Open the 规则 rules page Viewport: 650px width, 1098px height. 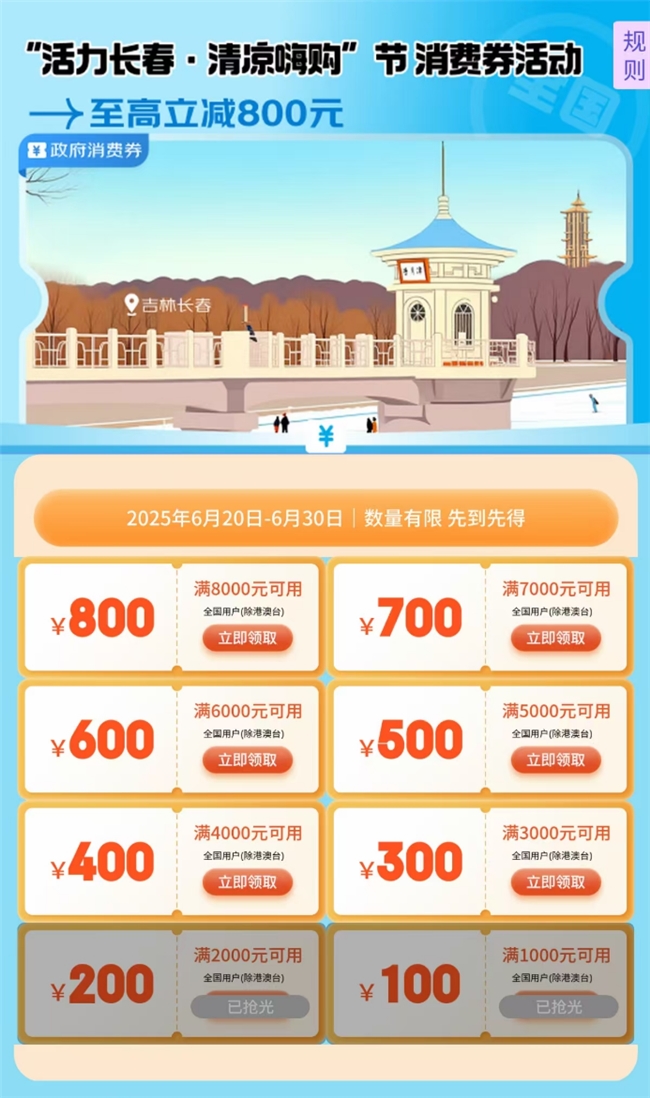click(633, 55)
